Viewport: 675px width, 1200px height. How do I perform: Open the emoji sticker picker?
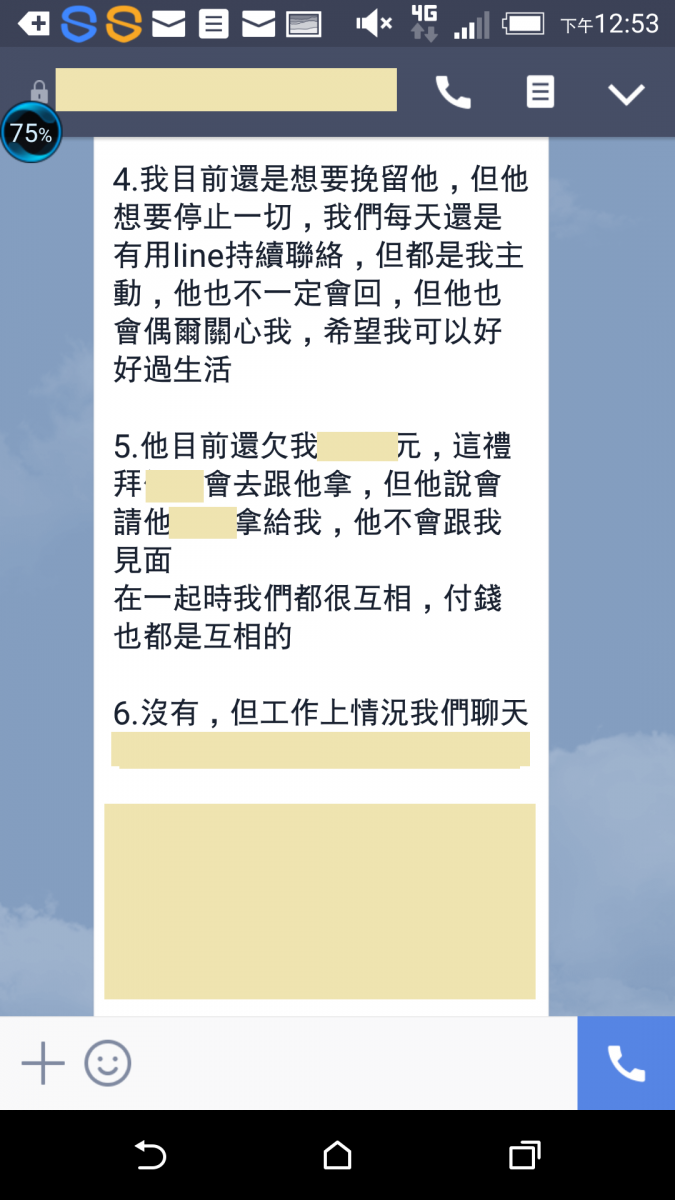pos(108,1063)
